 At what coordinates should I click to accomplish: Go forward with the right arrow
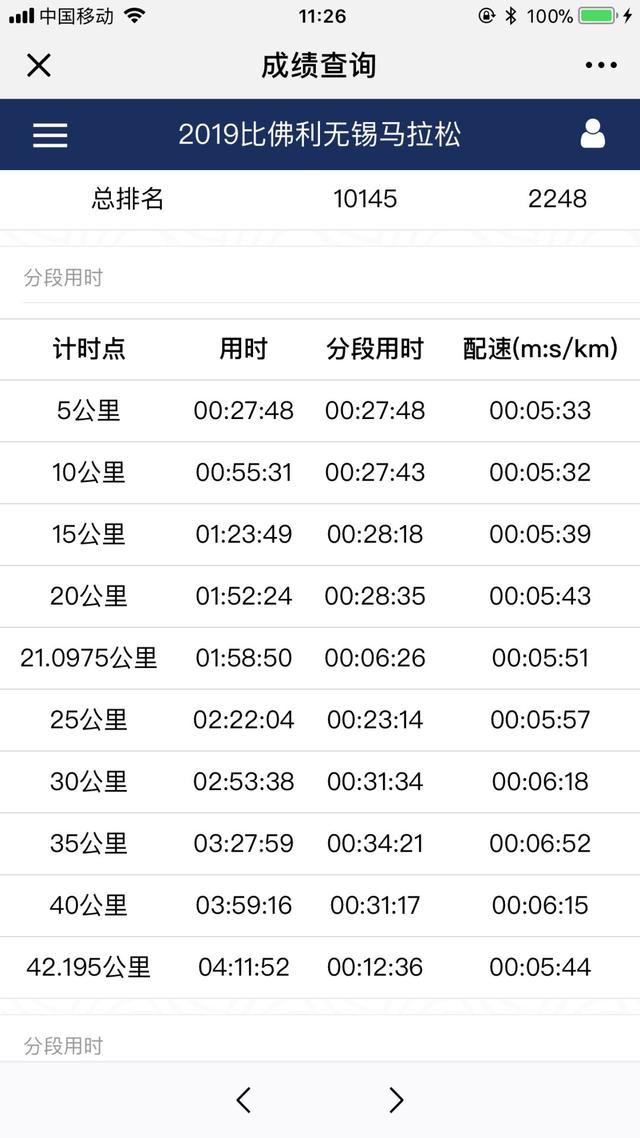tap(395, 1100)
